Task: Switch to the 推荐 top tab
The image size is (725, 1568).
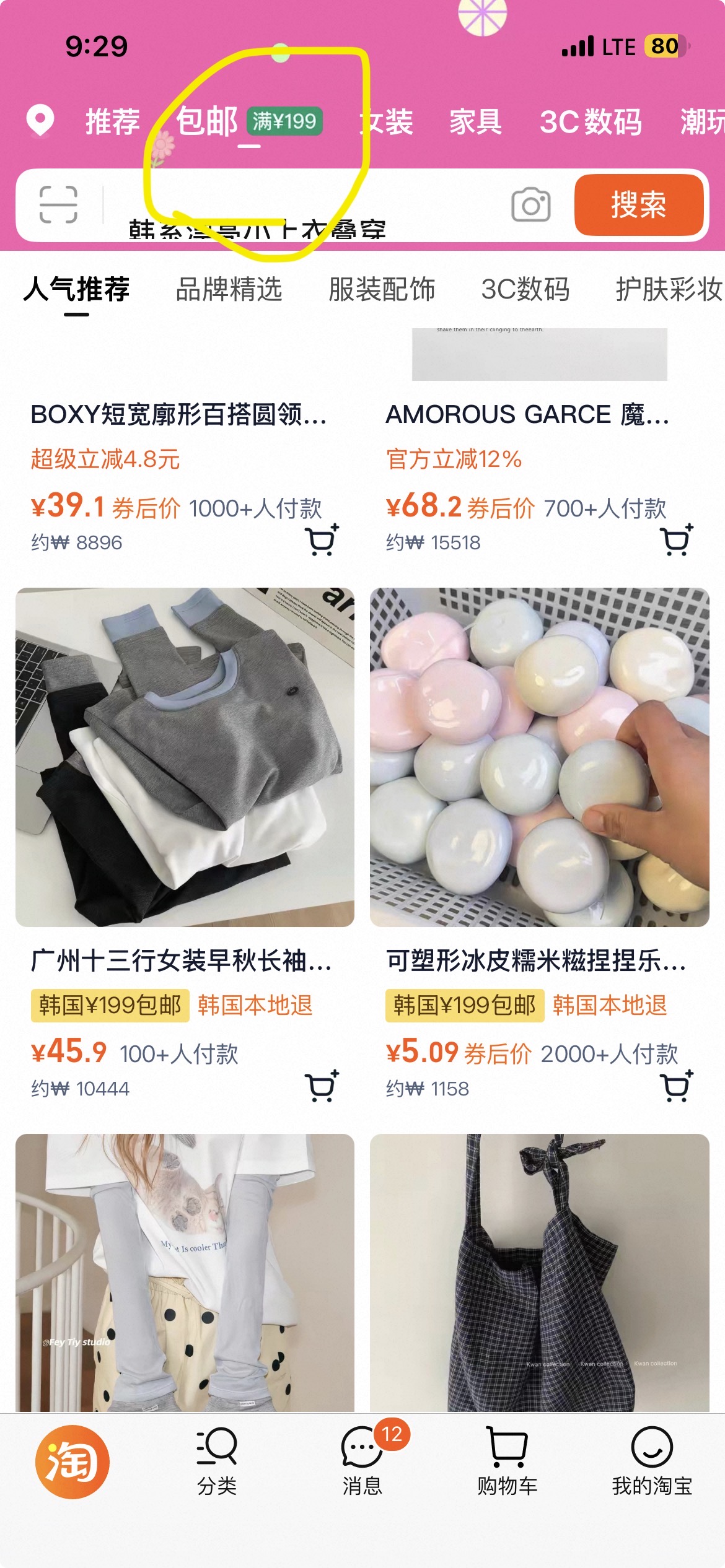Action: pos(112,121)
